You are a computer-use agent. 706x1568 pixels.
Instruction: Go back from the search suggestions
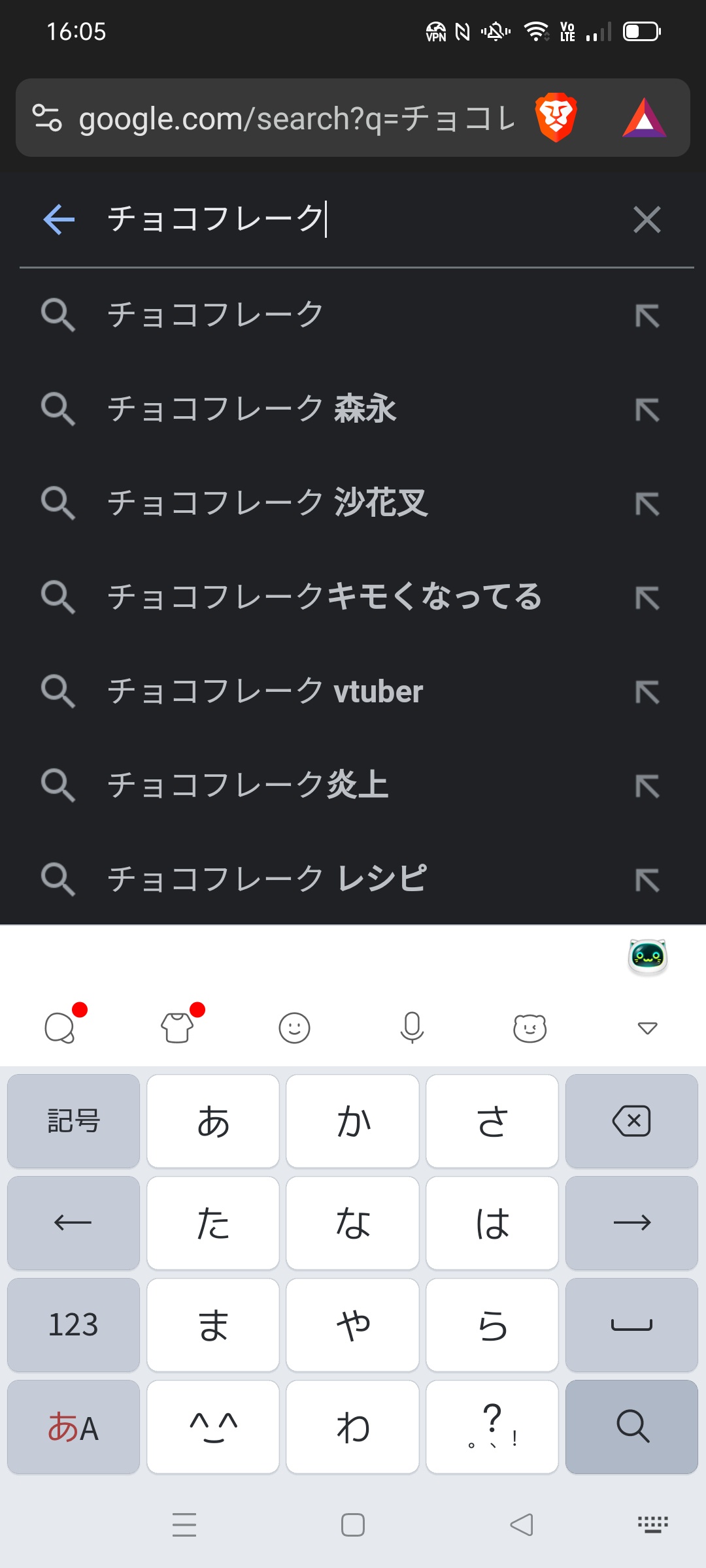click(59, 220)
